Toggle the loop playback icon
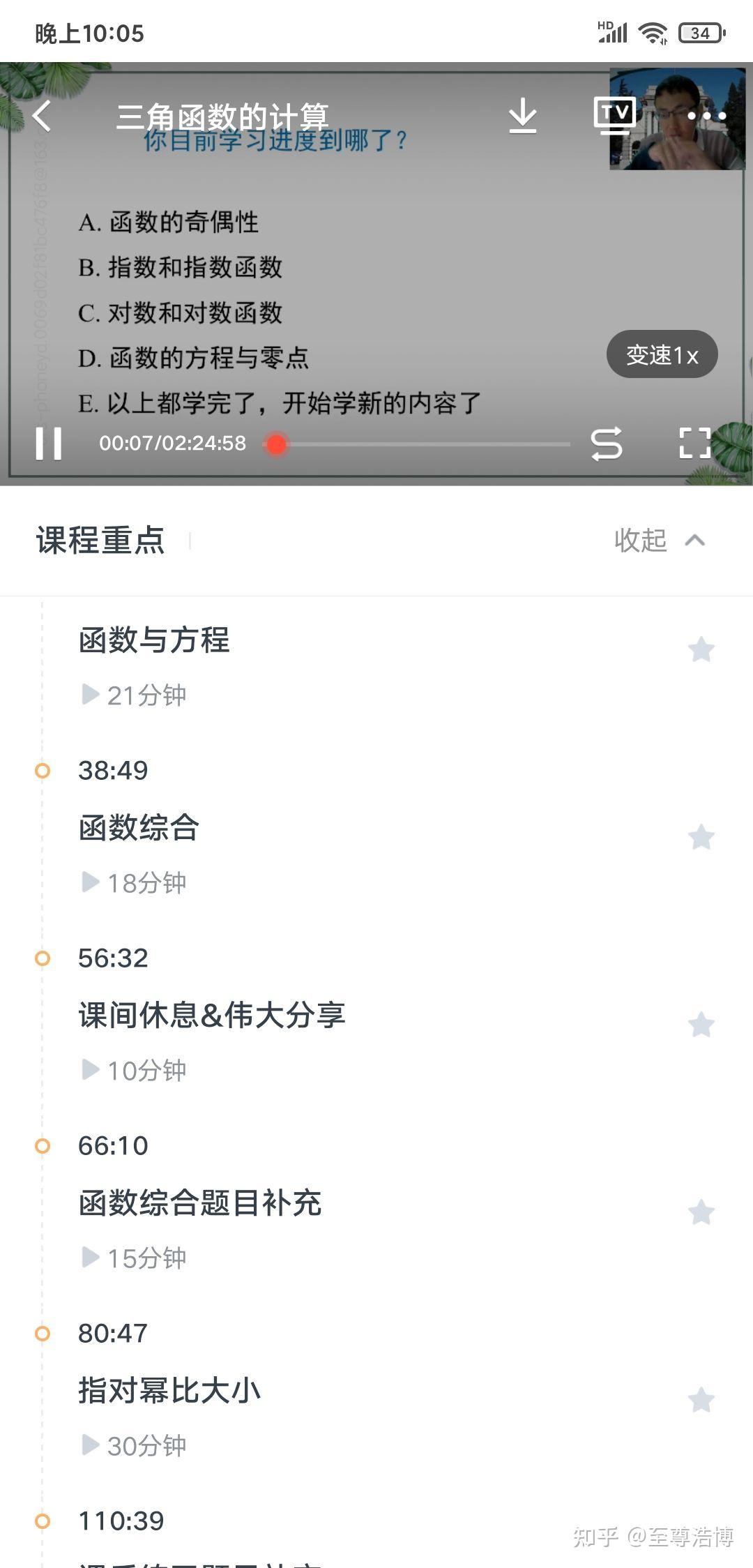This screenshot has width=753, height=1568. tap(606, 444)
